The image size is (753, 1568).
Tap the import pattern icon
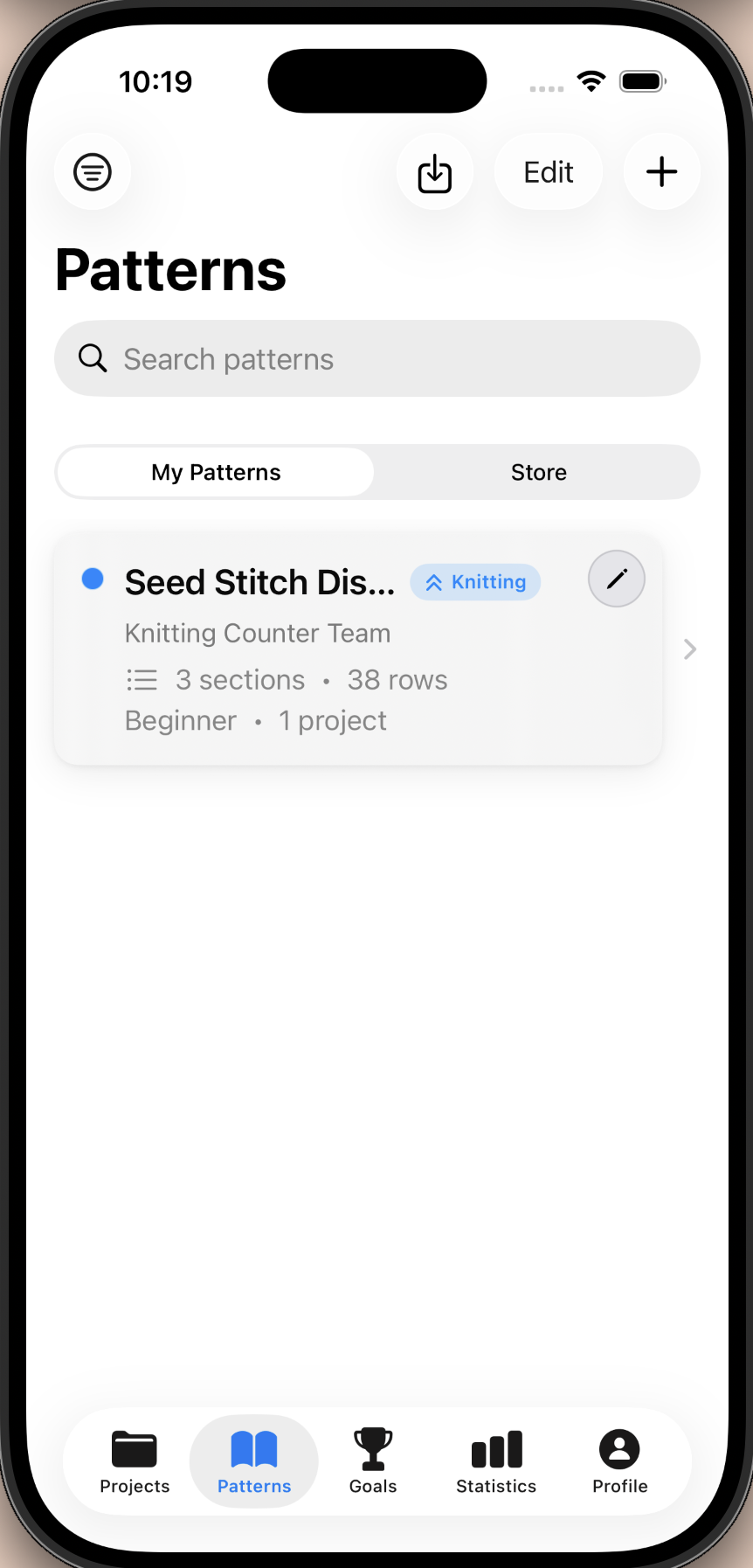(434, 171)
